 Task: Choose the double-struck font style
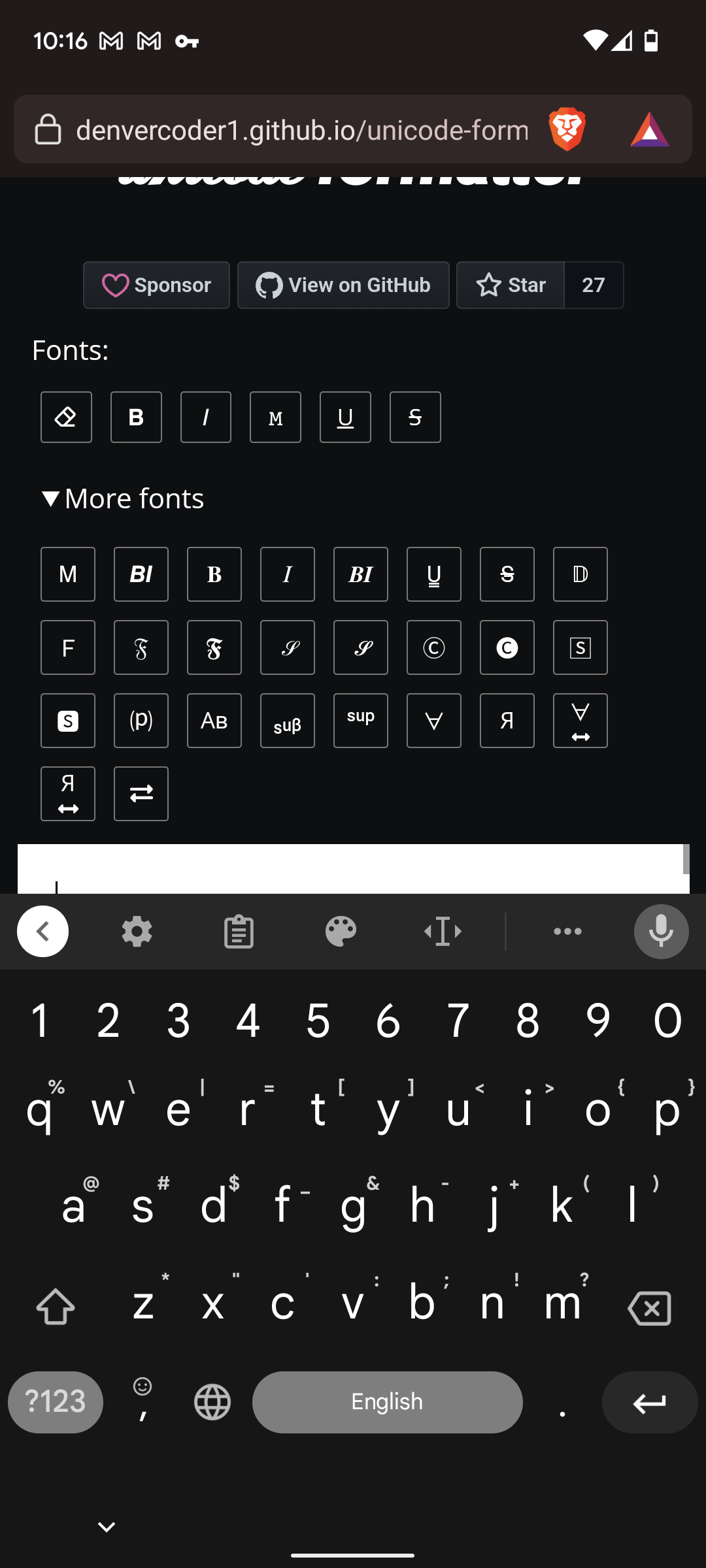tap(580, 574)
